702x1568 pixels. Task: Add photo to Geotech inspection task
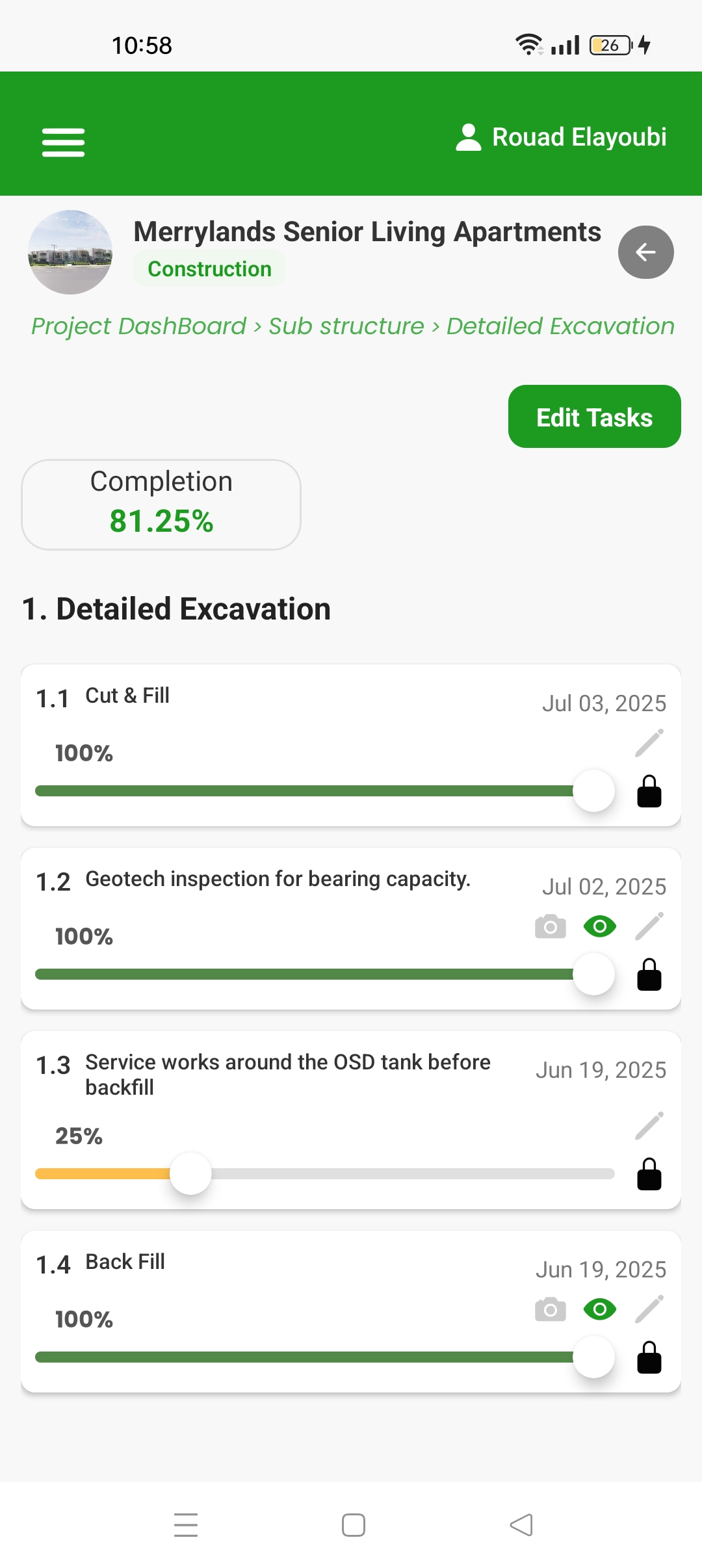pos(550,926)
